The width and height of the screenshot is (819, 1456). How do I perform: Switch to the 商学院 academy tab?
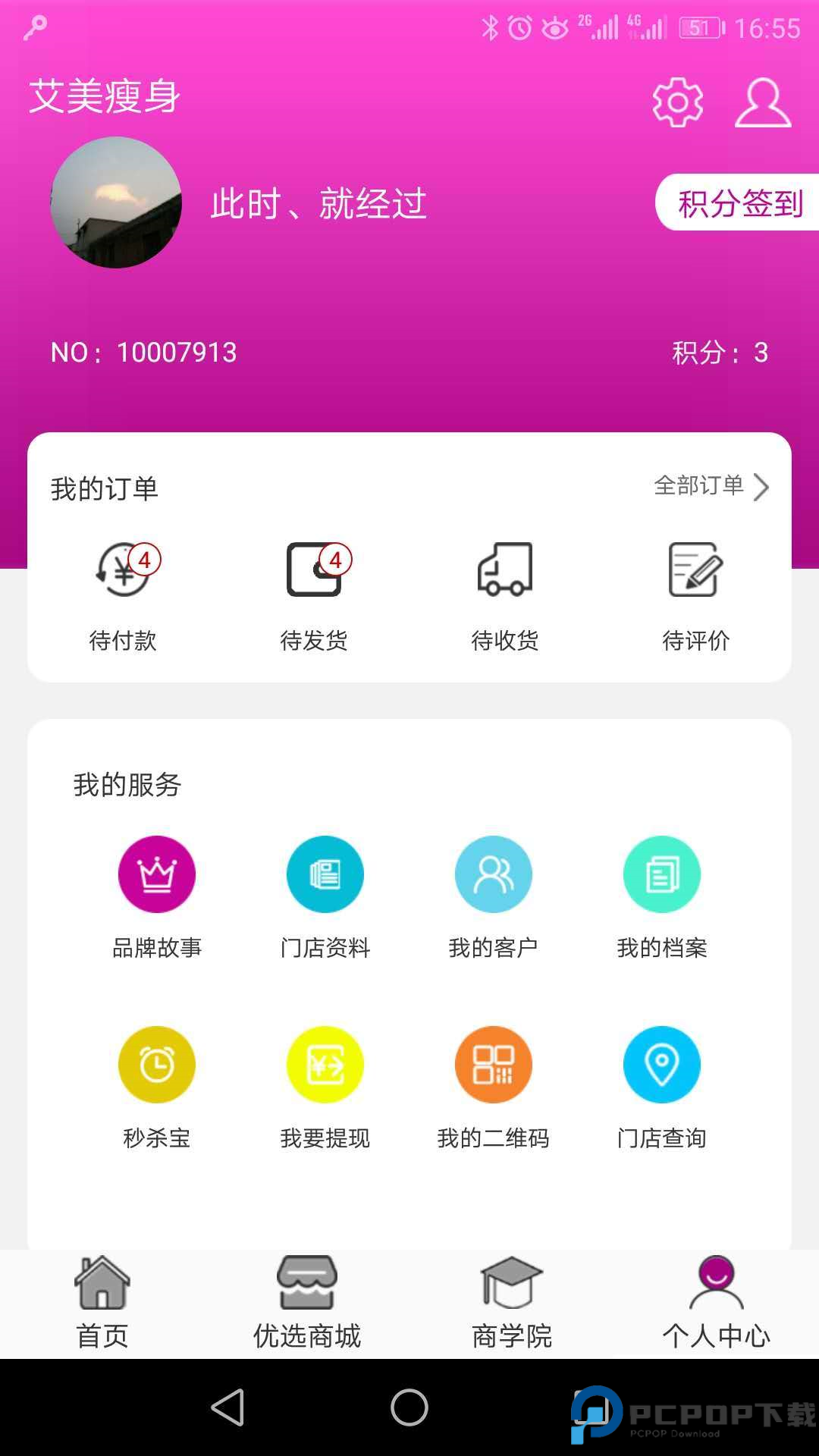(x=511, y=1303)
